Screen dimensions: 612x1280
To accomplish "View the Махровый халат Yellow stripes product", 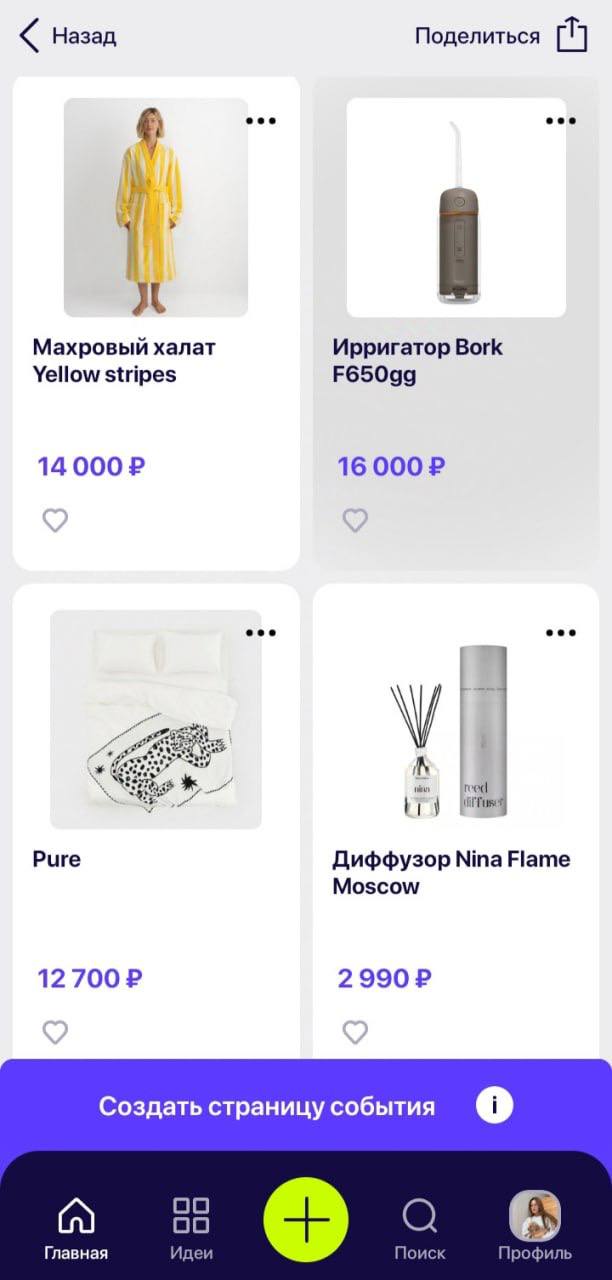I will 156,207.
